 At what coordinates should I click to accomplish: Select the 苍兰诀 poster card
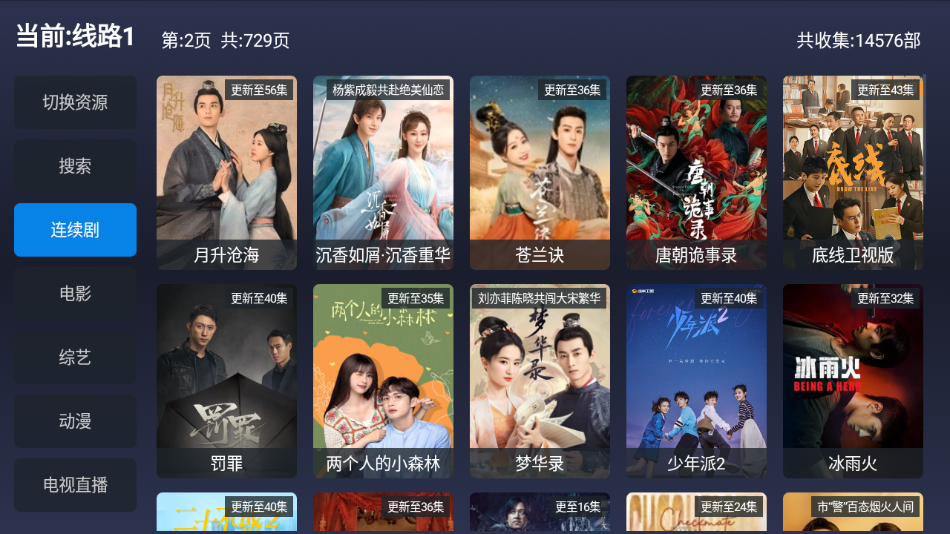[x=540, y=172]
